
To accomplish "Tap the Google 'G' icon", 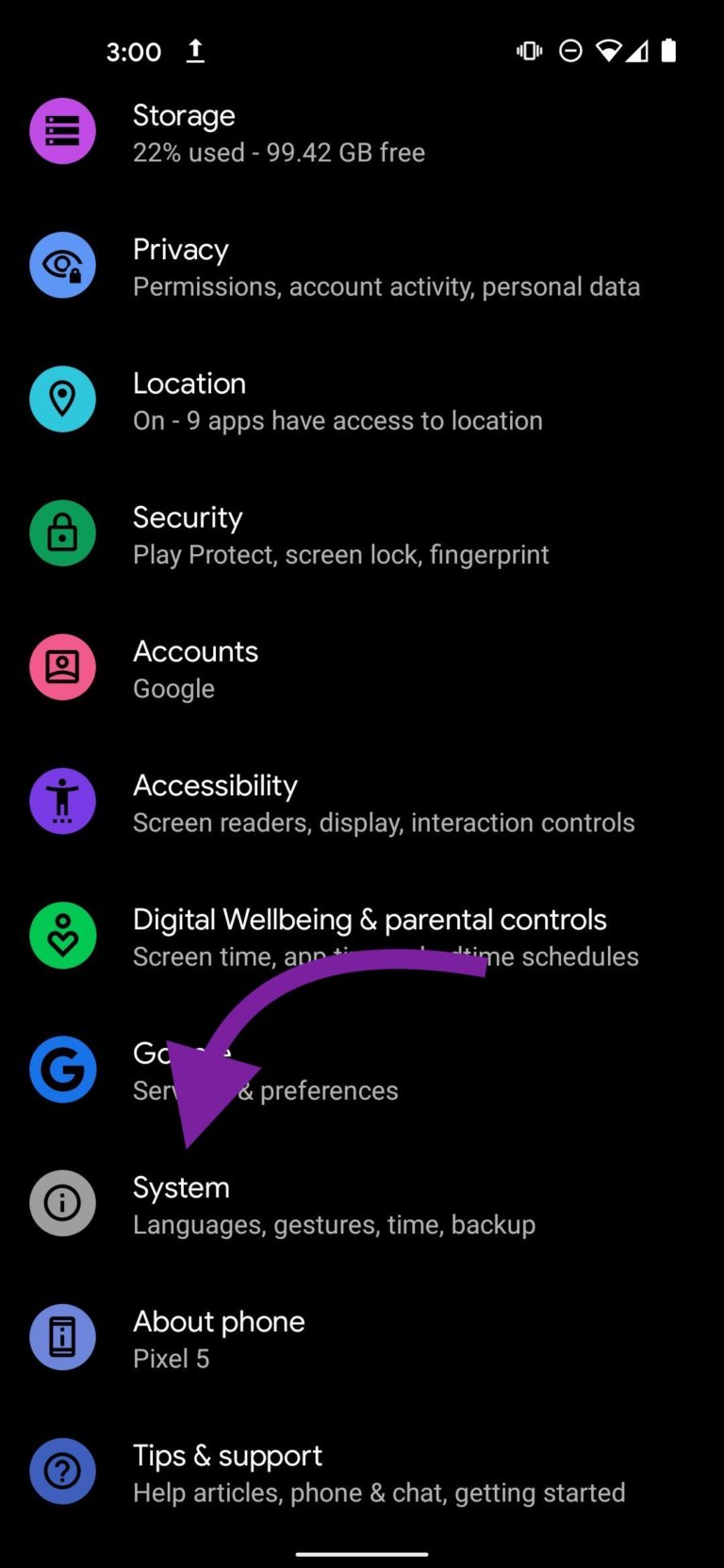I will point(62,1070).
